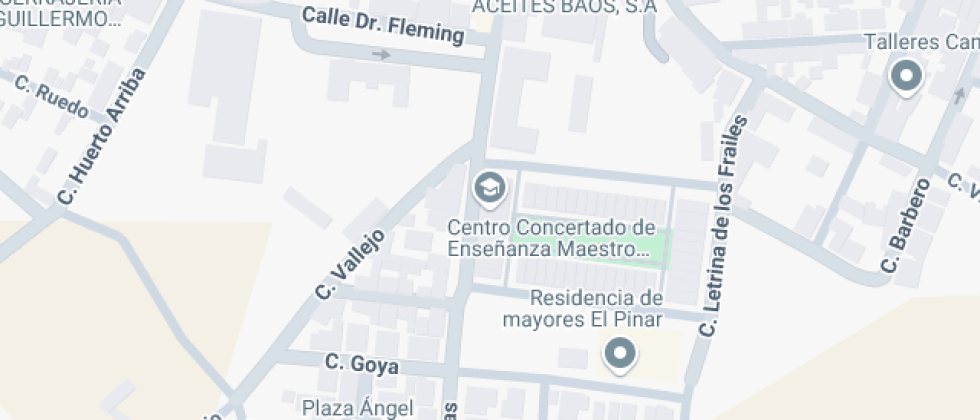Select the Residencia de mayores El Pinar pin
Viewport: 980px width, 420px height.
point(621,354)
